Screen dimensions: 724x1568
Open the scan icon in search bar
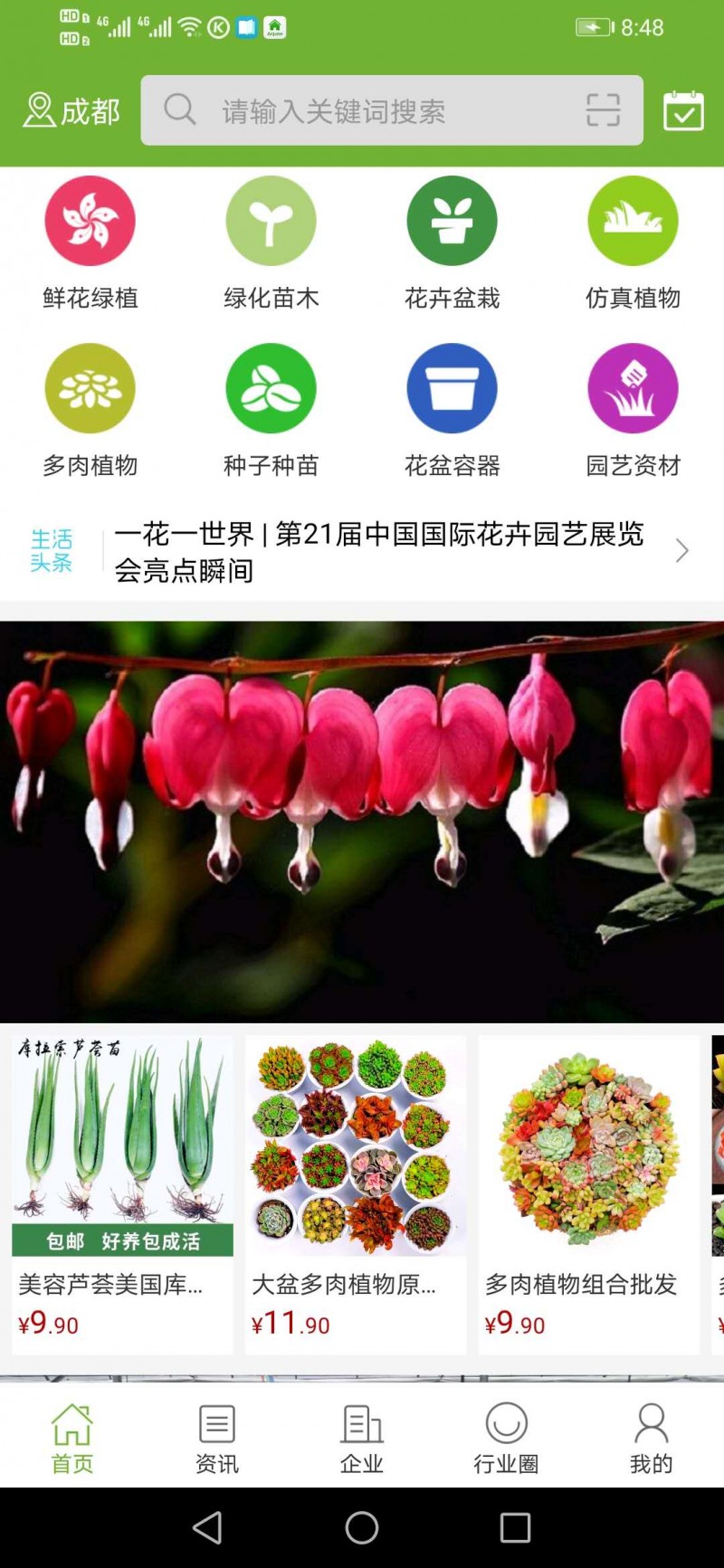point(603,110)
